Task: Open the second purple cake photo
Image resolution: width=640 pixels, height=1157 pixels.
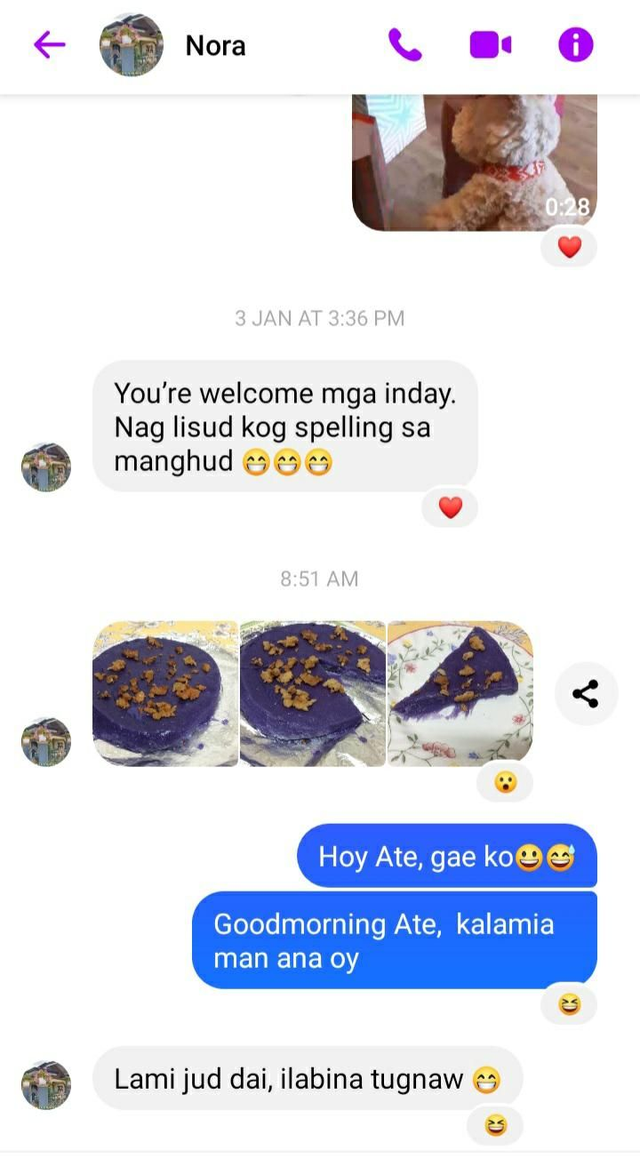Action: pyautogui.click(x=312, y=693)
